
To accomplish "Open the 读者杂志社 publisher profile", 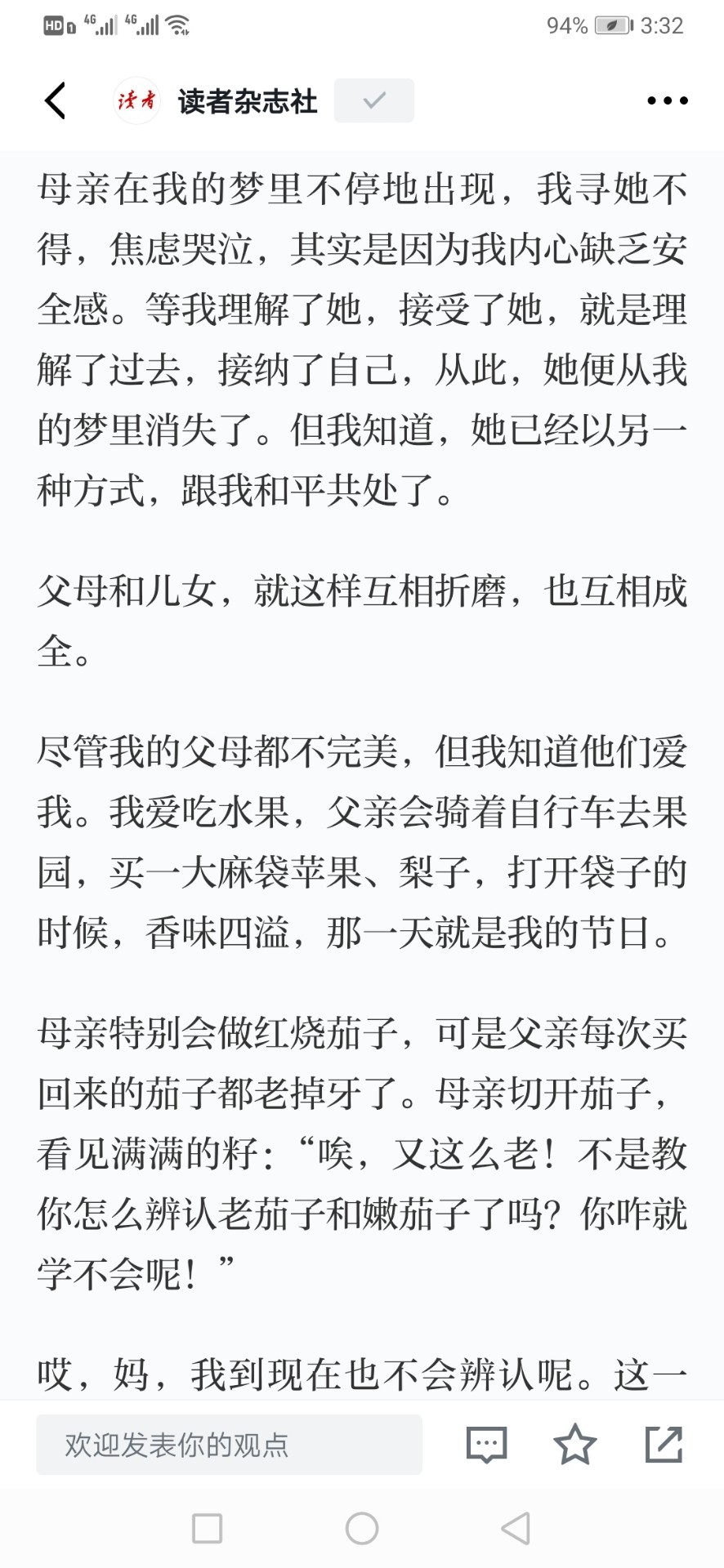I will [x=215, y=100].
